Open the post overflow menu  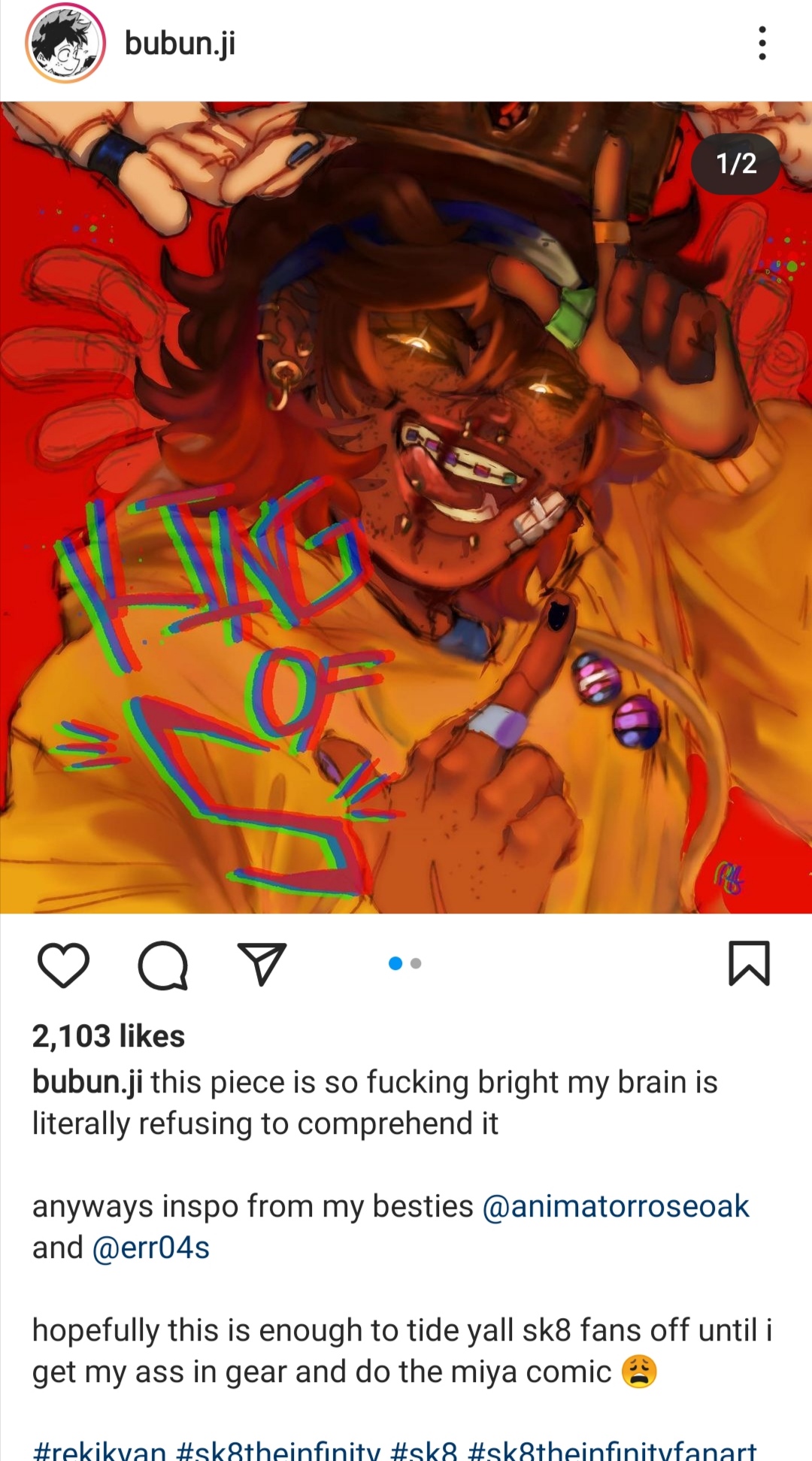point(762,44)
